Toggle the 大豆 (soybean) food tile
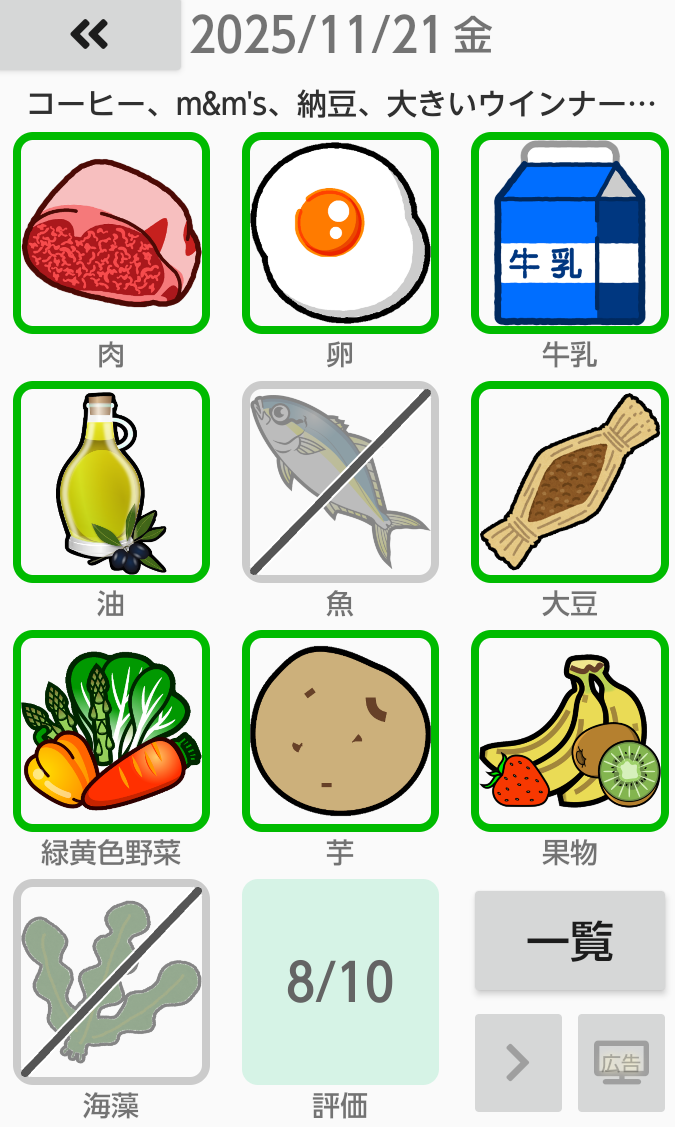Image resolution: width=675 pixels, height=1127 pixels. coord(569,481)
